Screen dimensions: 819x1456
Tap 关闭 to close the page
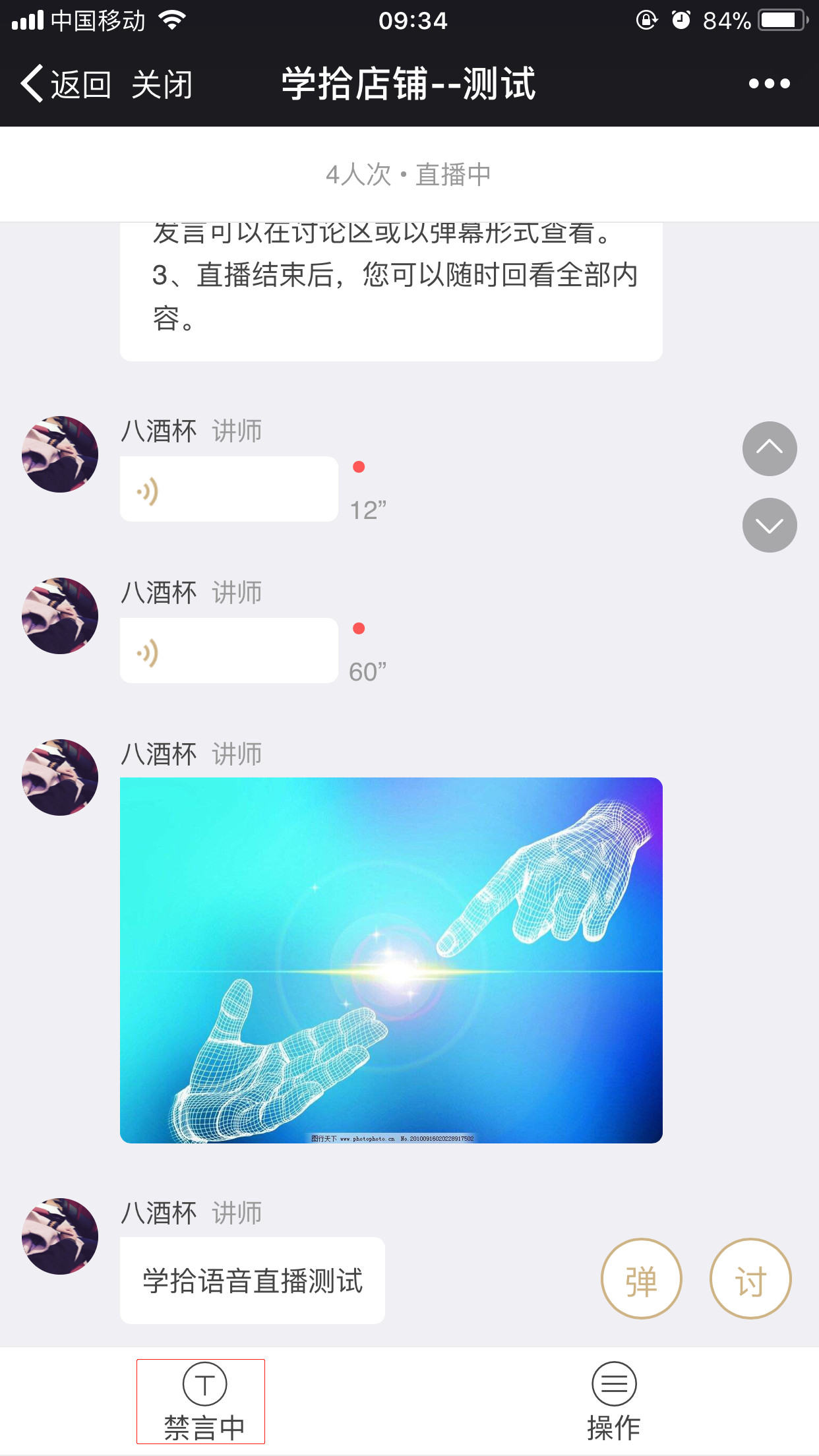(162, 84)
